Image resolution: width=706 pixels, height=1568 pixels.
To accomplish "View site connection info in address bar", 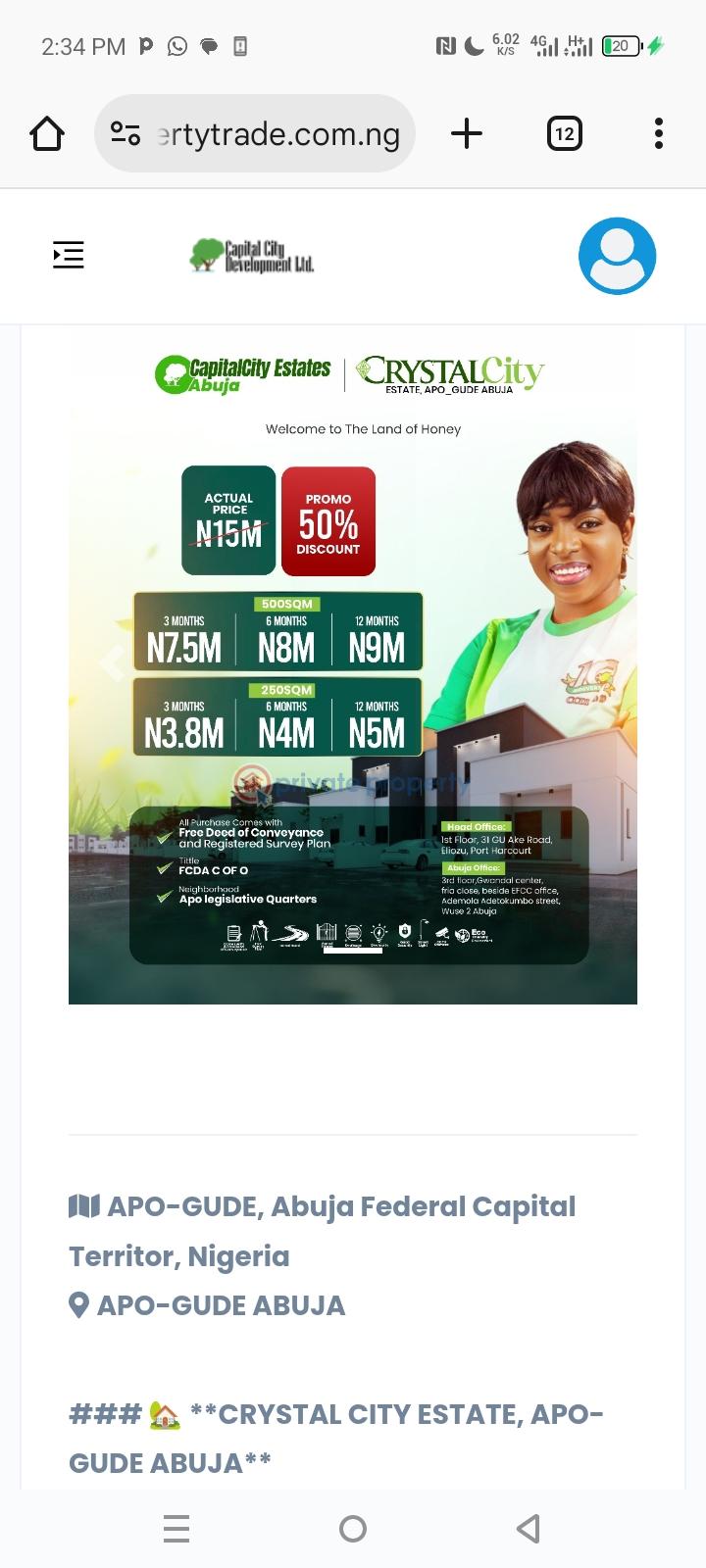I will pos(126,133).
